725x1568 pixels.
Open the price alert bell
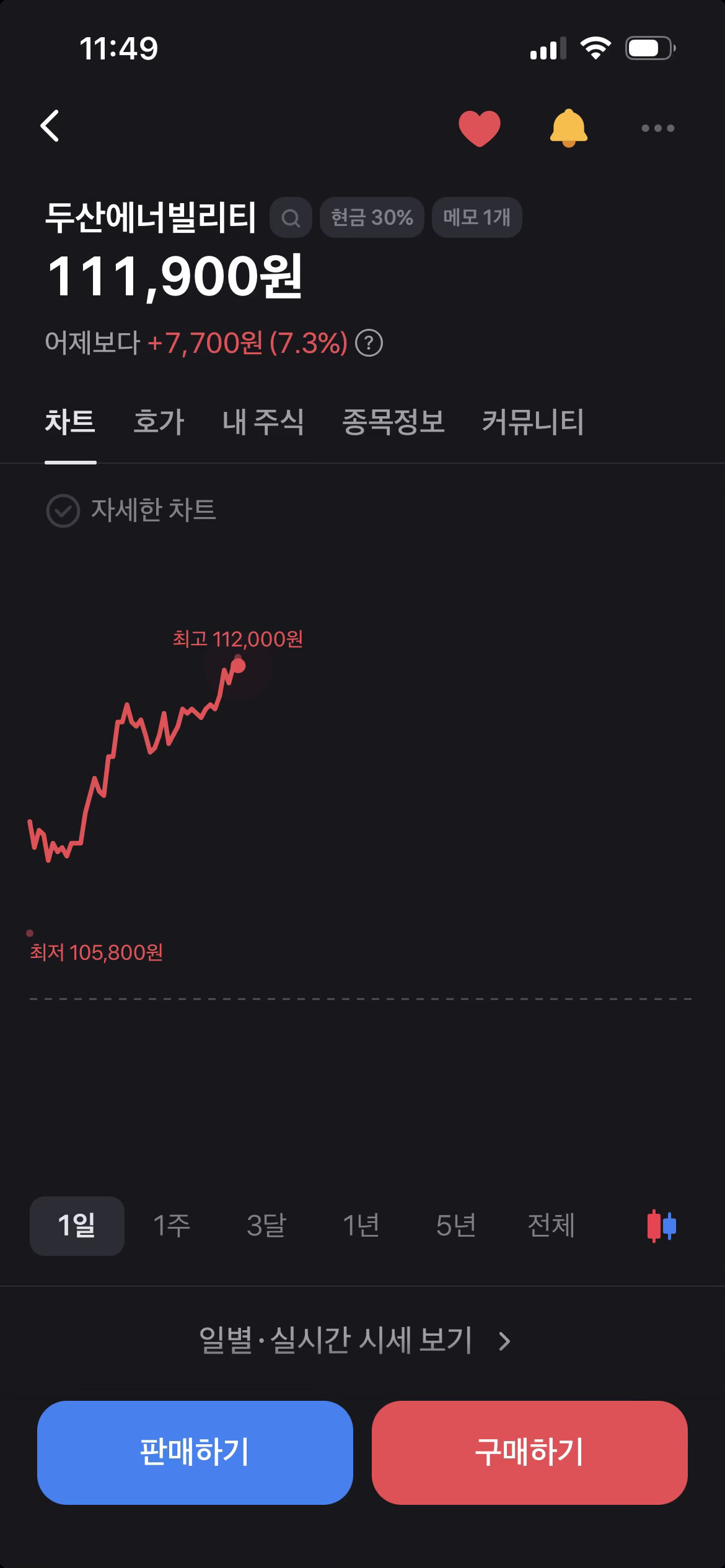pyautogui.click(x=568, y=128)
